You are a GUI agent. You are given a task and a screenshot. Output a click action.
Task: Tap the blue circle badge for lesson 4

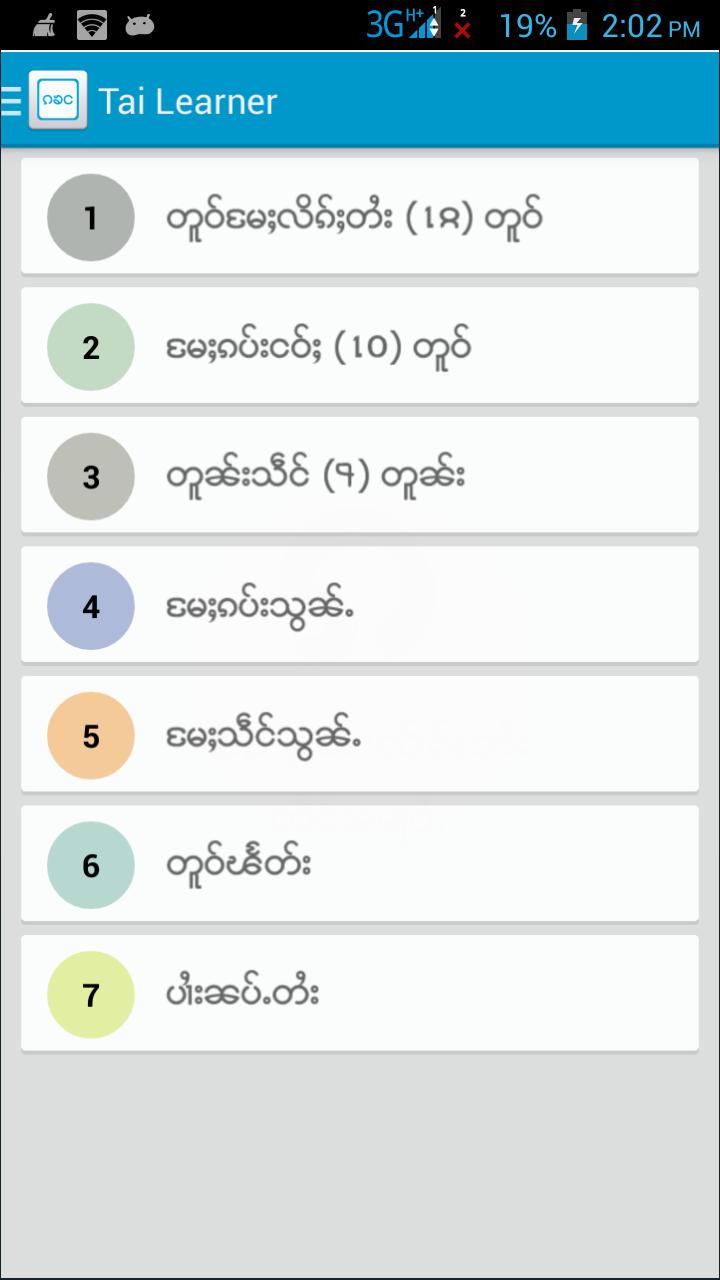[90, 606]
